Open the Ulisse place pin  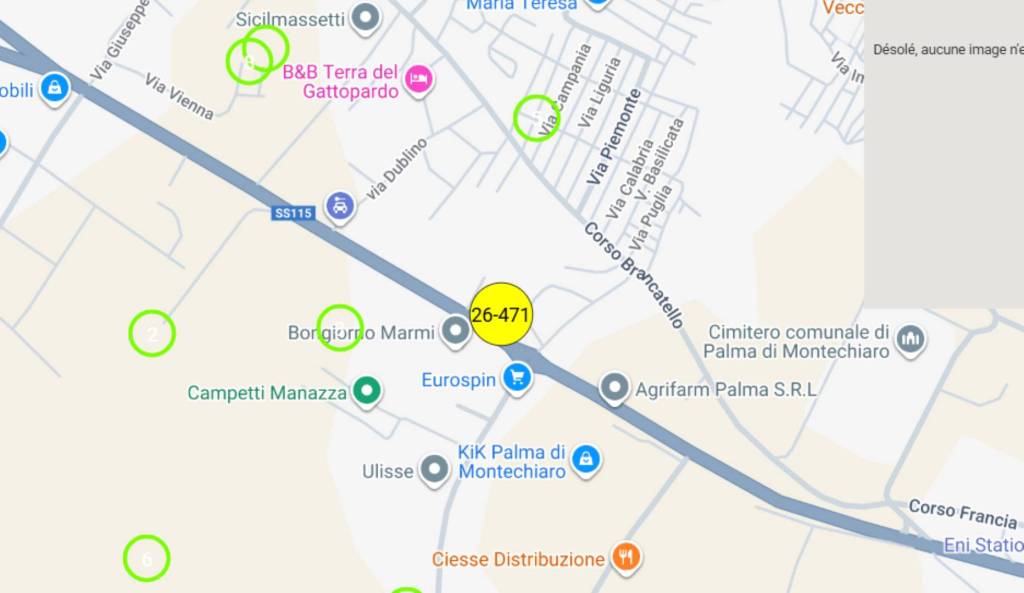pos(434,468)
